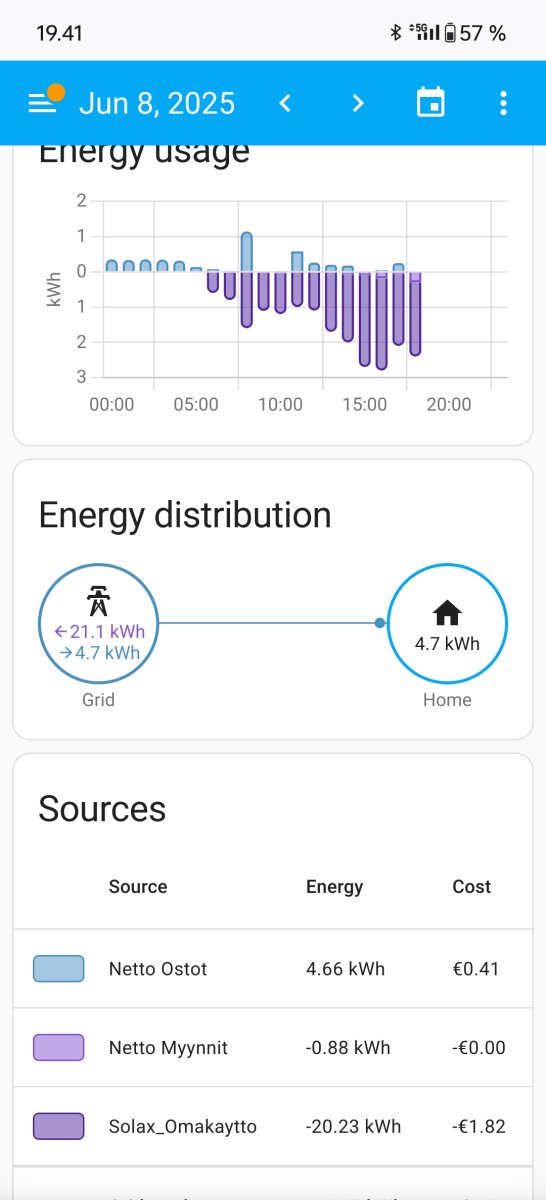Viewport: 546px width, 1200px height.
Task: Tap the Grid circle in Energy distribution
Action: click(98, 624)
